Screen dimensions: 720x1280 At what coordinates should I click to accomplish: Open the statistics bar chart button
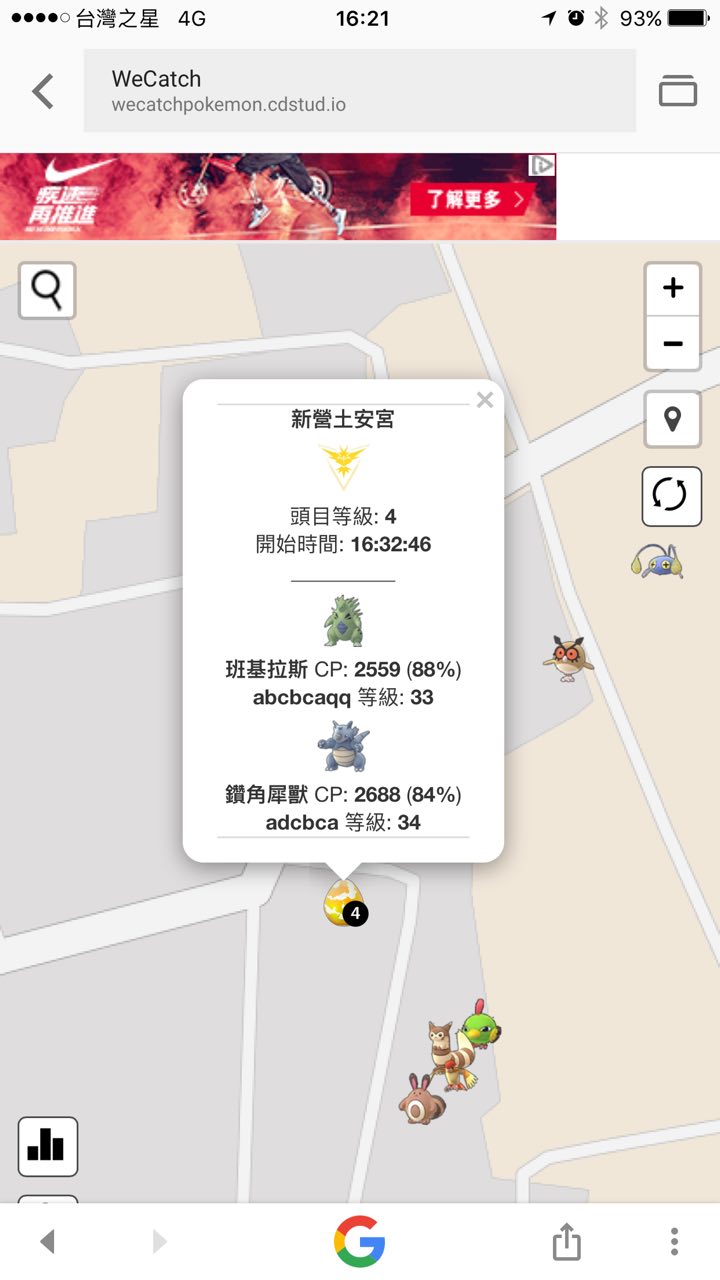47,1146
